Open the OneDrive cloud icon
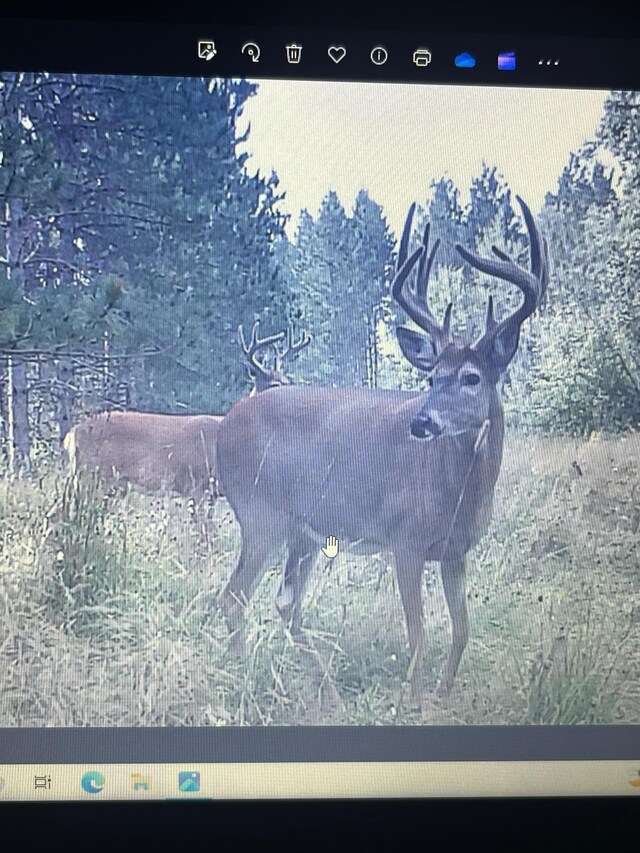 coord(465,59)
